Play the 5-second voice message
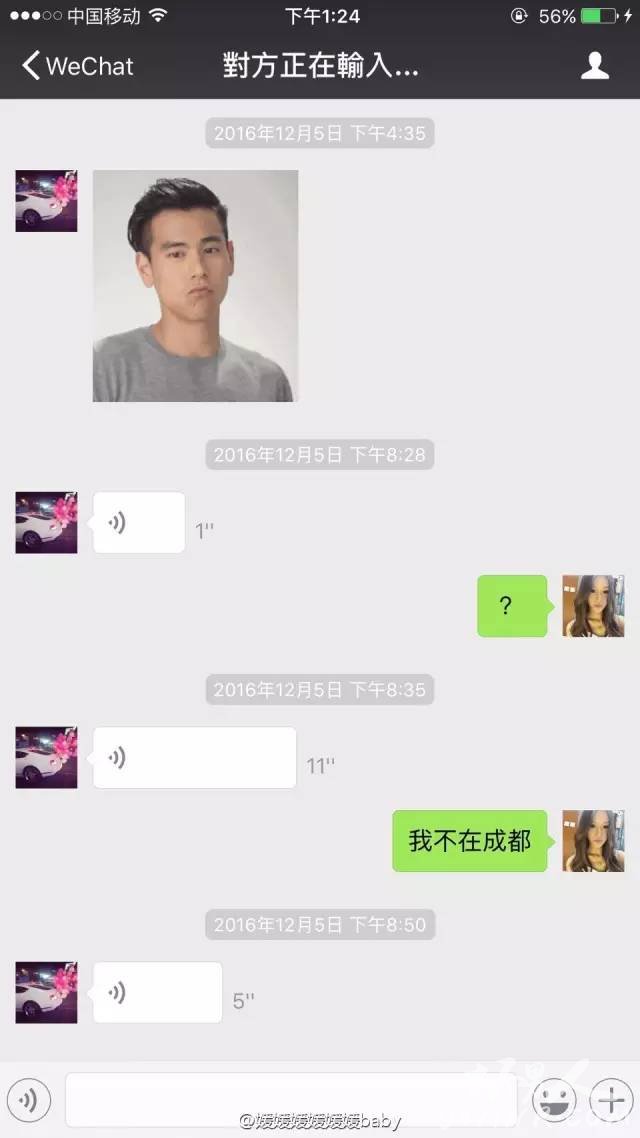 157,992
